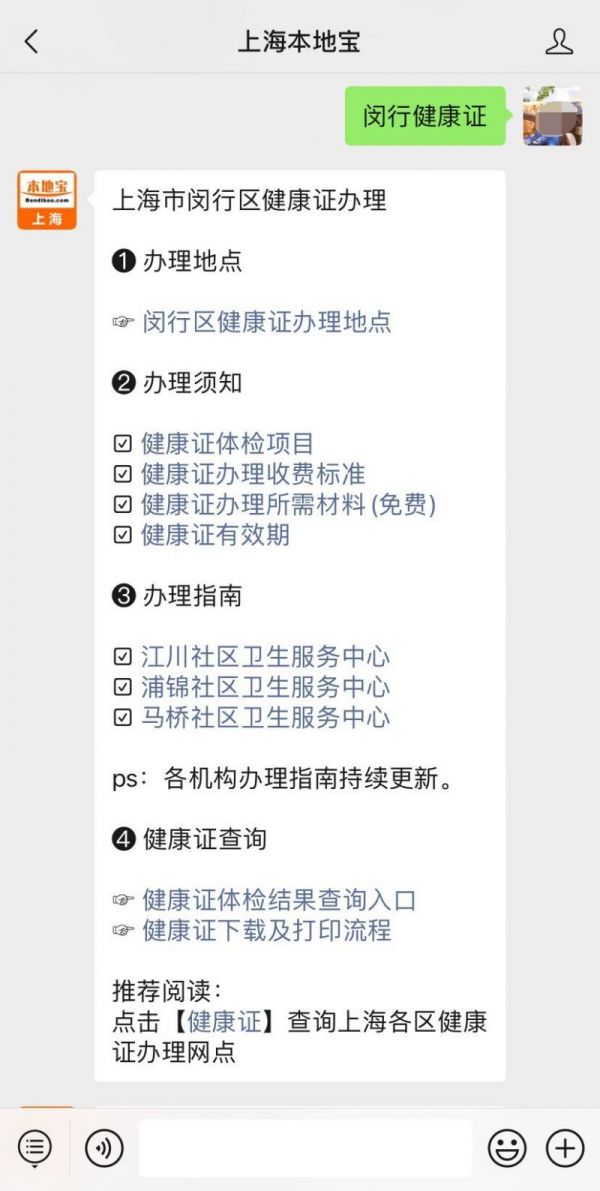Image resolution: width=600 pixels, height=1191 pixels.
Task: View 健康证下载及打印流程 link
Action: click(x=266, y=930)
